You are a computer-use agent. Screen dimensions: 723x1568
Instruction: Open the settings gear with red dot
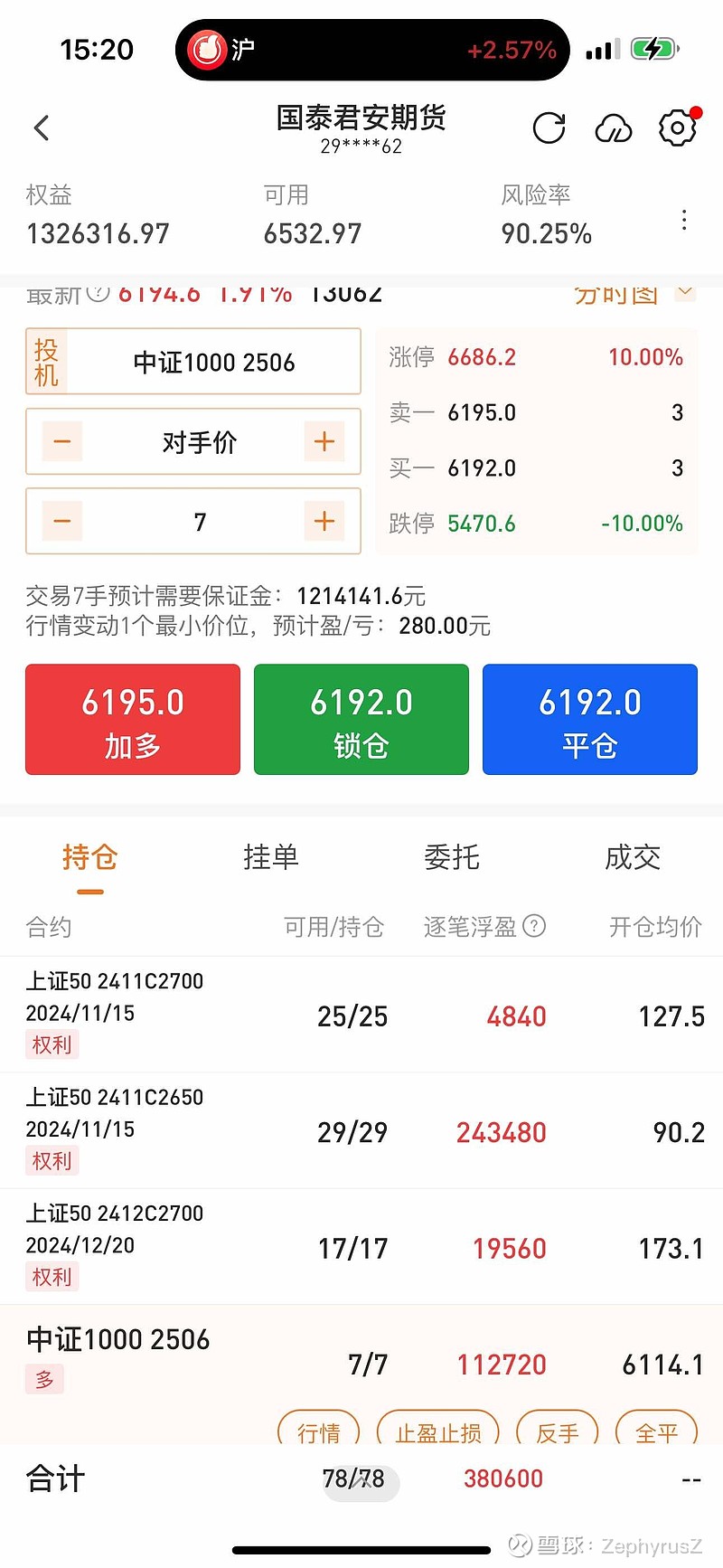point(676,128)
